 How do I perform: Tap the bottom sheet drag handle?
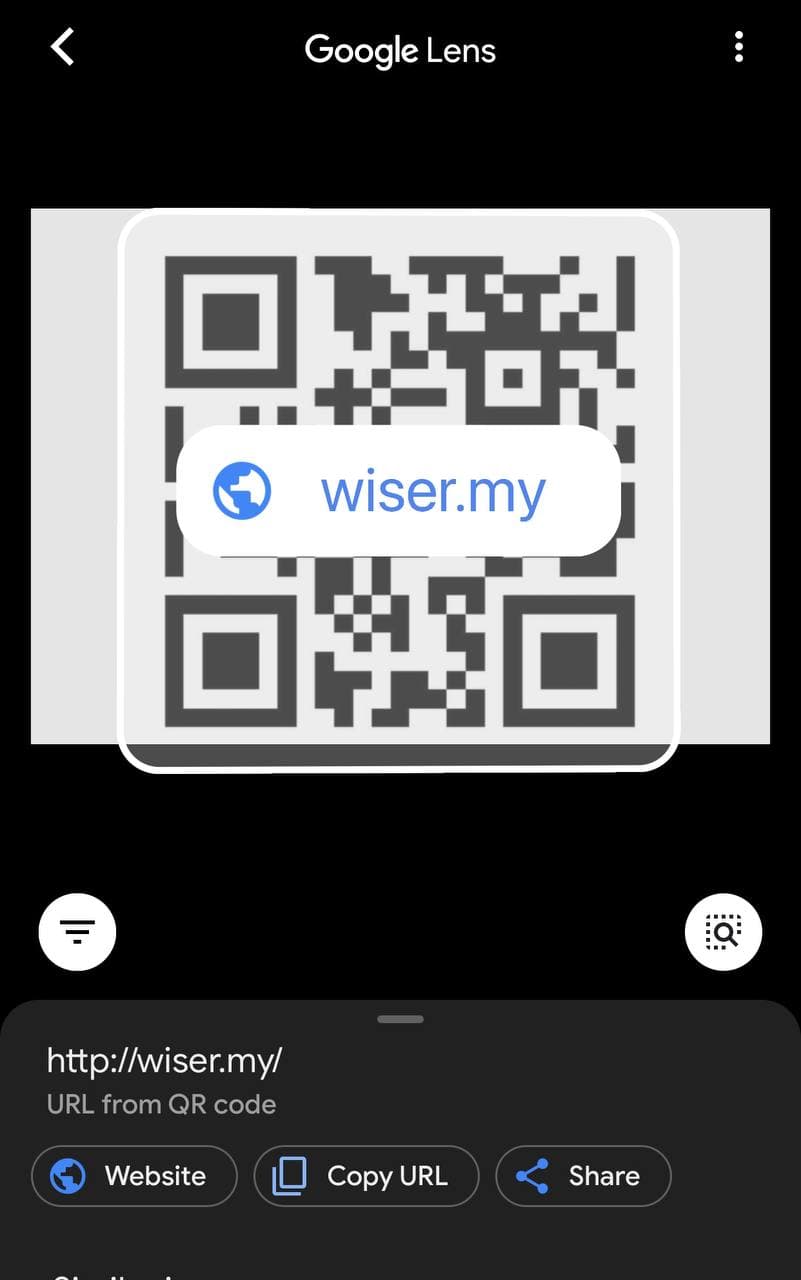click(x=400, y=1019)
